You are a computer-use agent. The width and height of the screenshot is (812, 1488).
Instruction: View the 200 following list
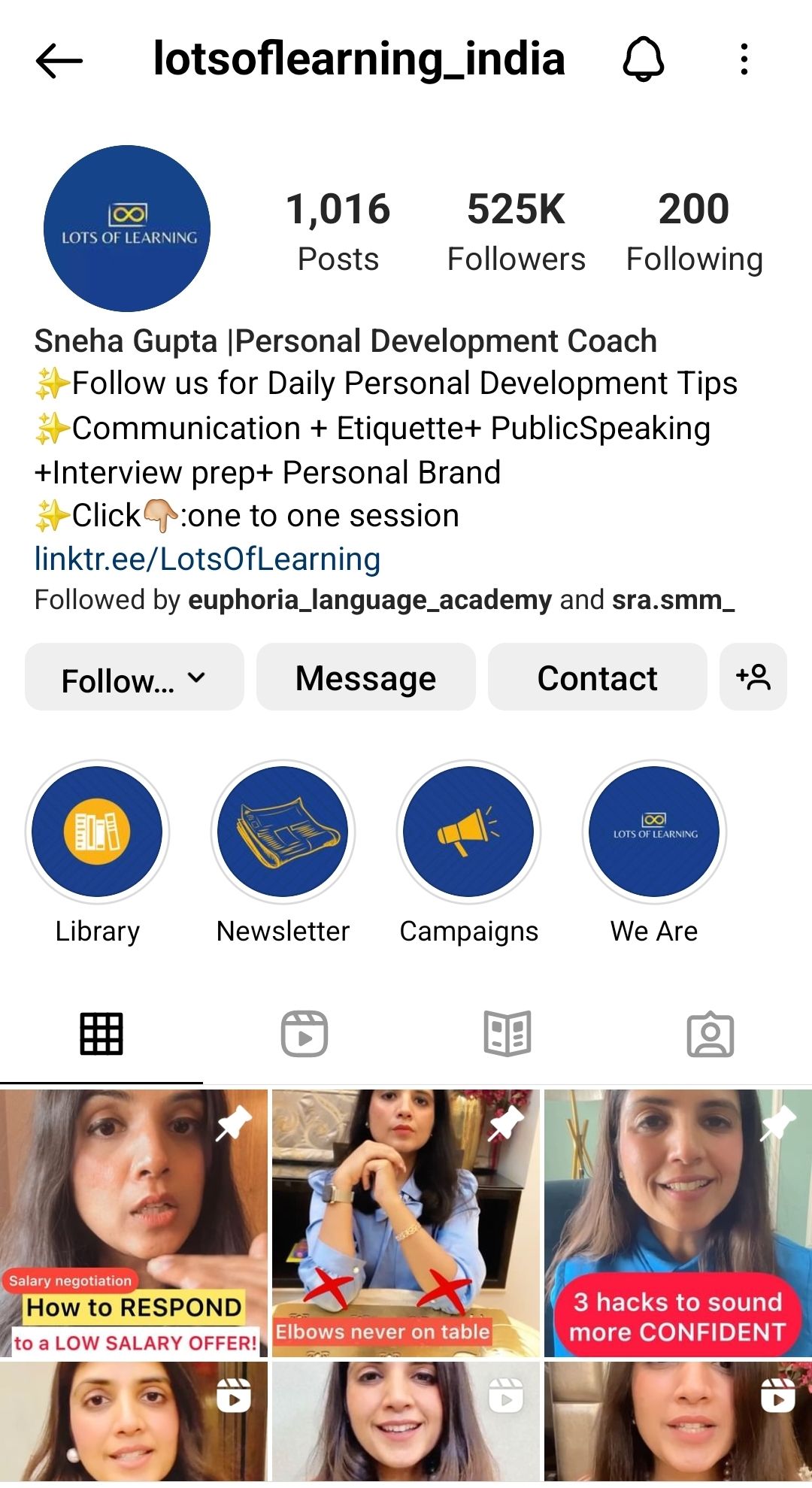click(x=694, y=230)
